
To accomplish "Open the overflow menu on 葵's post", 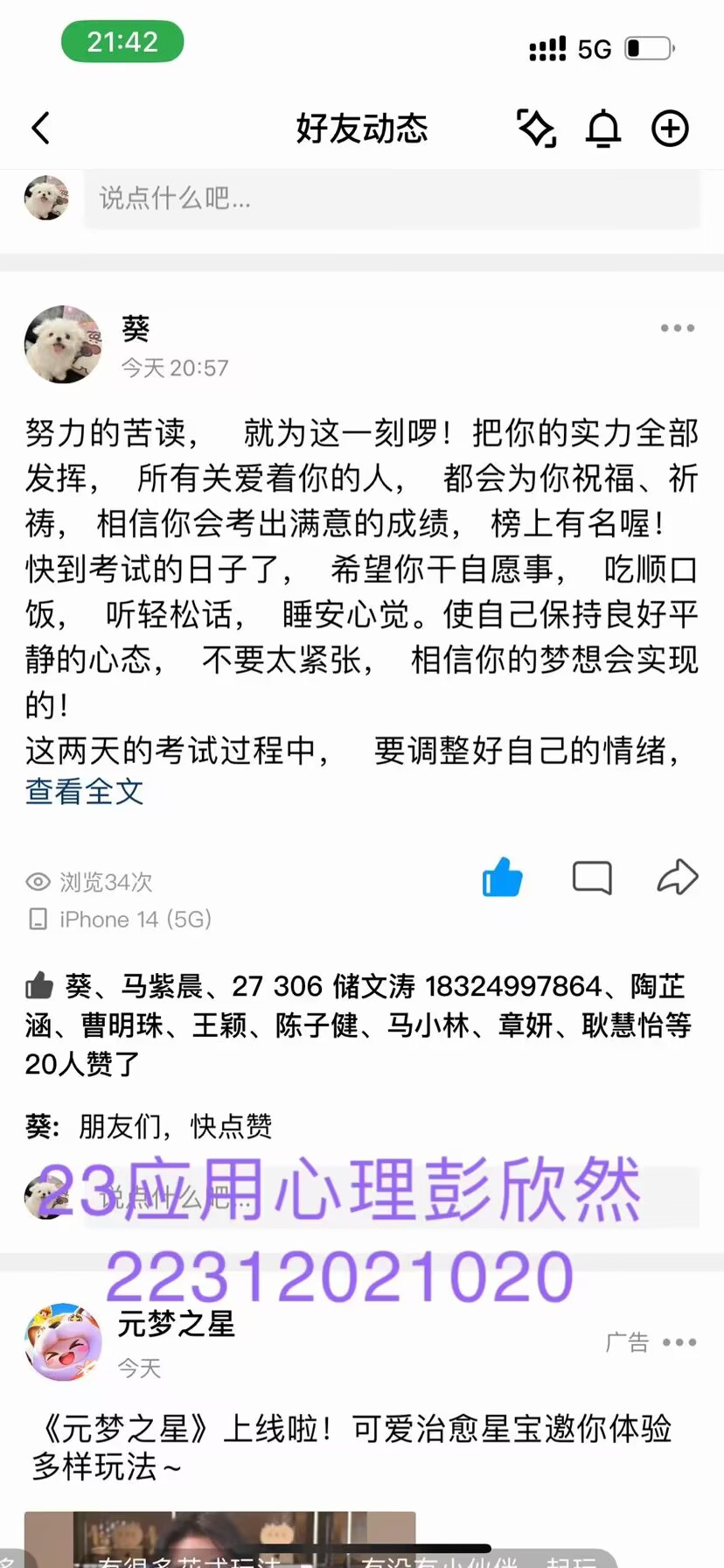I will click(678, 328).
